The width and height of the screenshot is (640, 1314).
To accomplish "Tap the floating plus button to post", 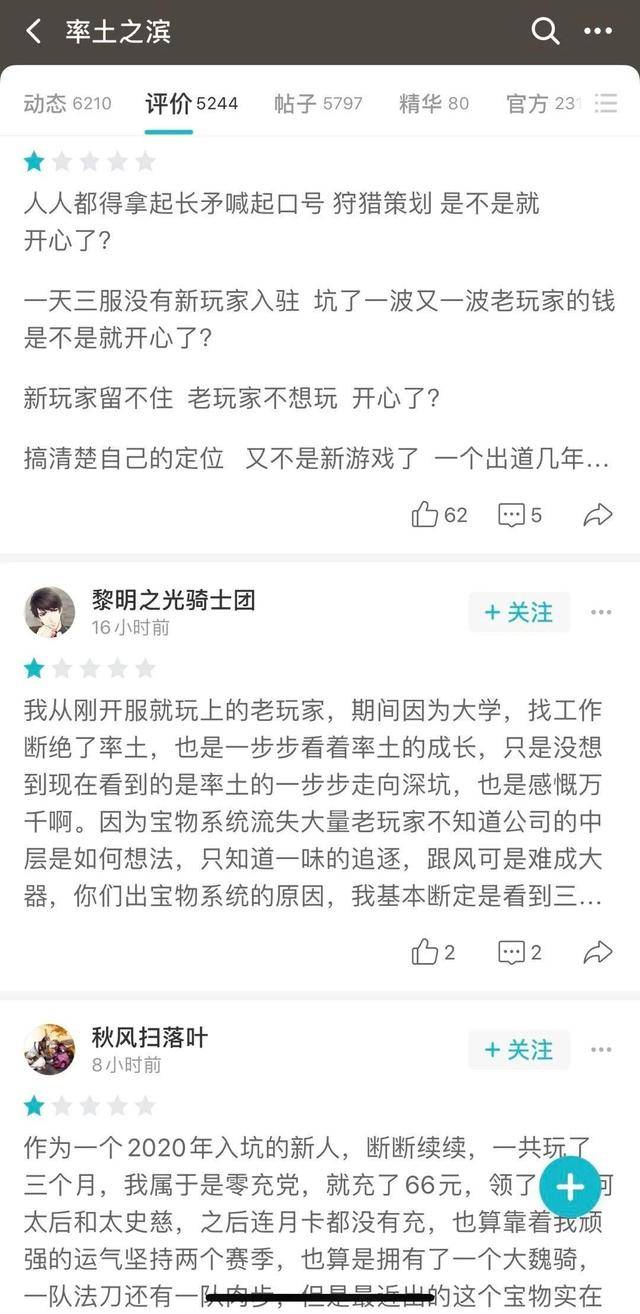I will (x=570, y=1187).
